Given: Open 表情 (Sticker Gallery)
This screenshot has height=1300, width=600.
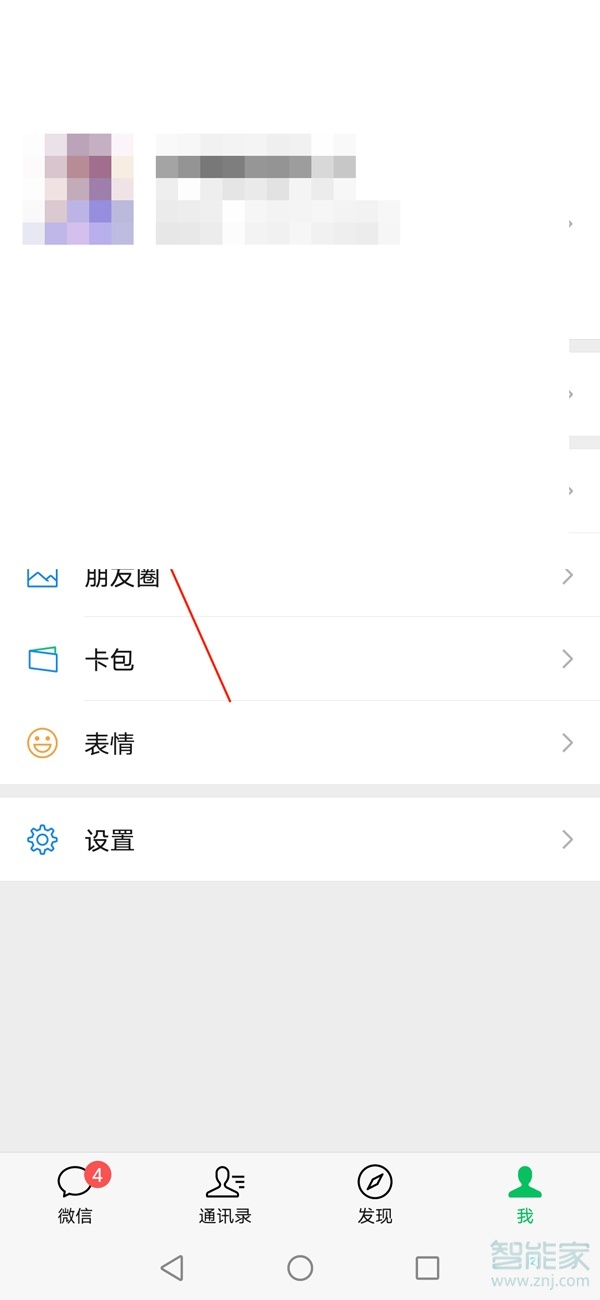Looking at the screenshot, I should pos(300,743).
